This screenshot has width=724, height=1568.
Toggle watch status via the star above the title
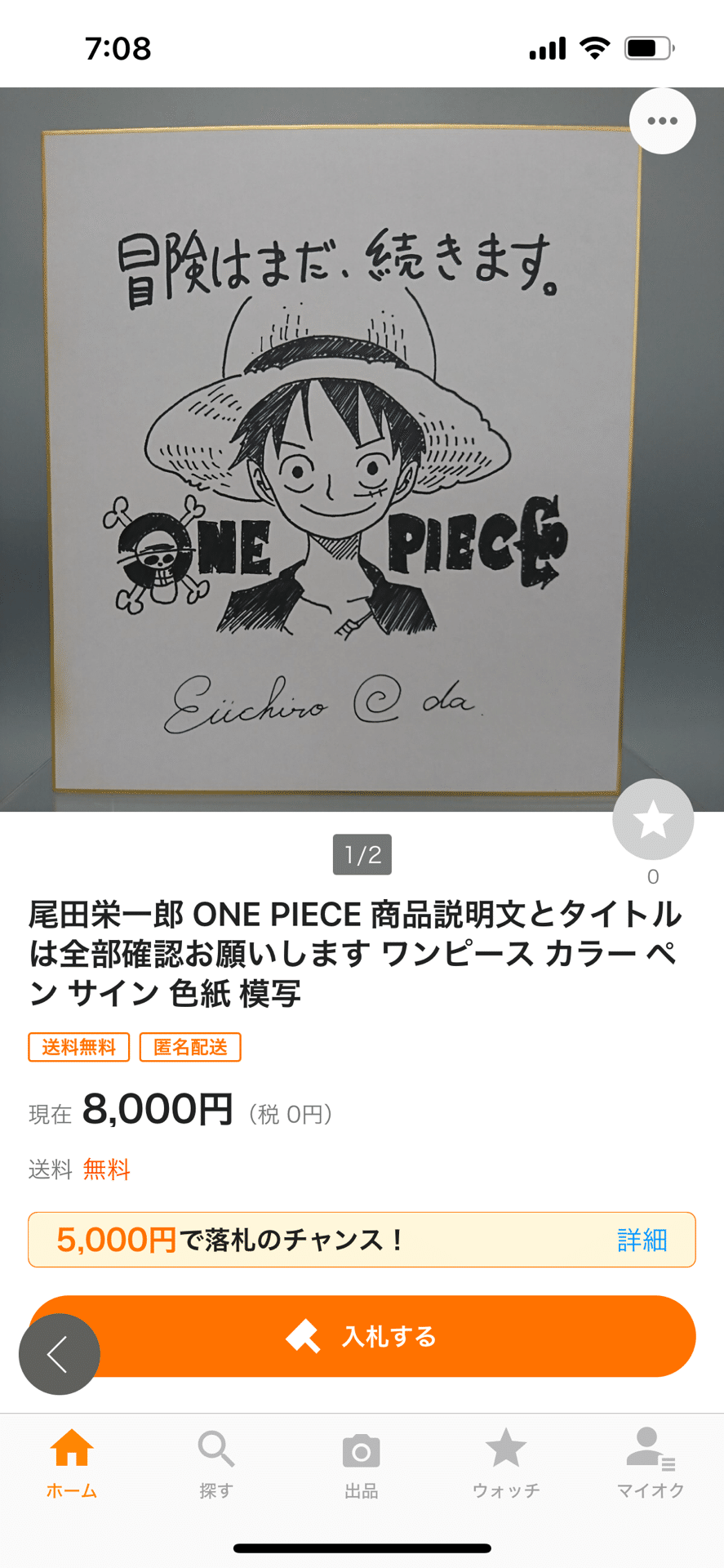[653, 817]
